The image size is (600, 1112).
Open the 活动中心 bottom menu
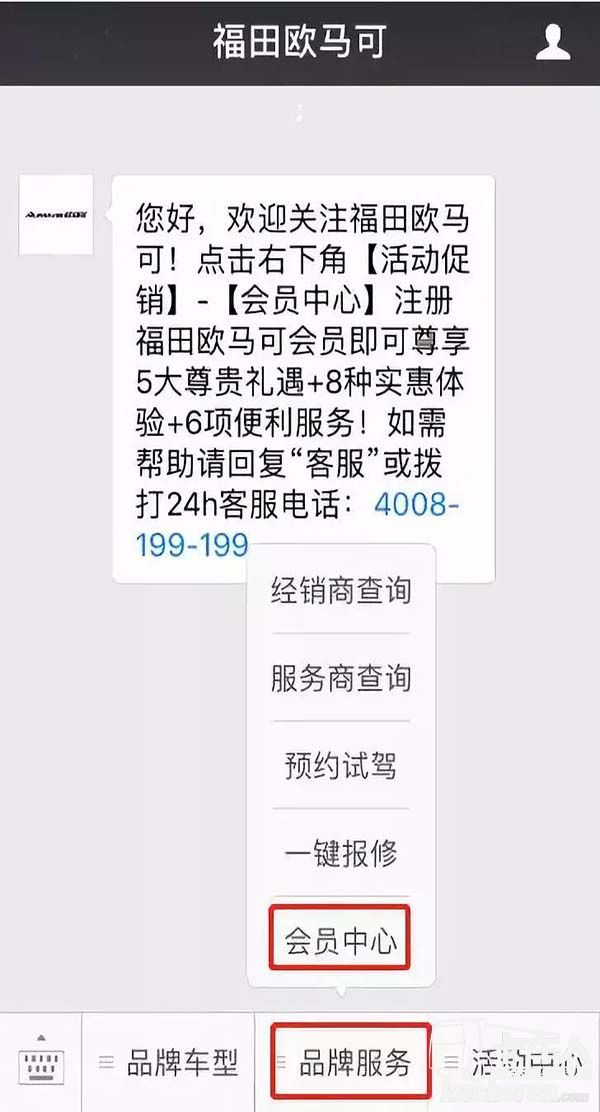point(518,1063)
